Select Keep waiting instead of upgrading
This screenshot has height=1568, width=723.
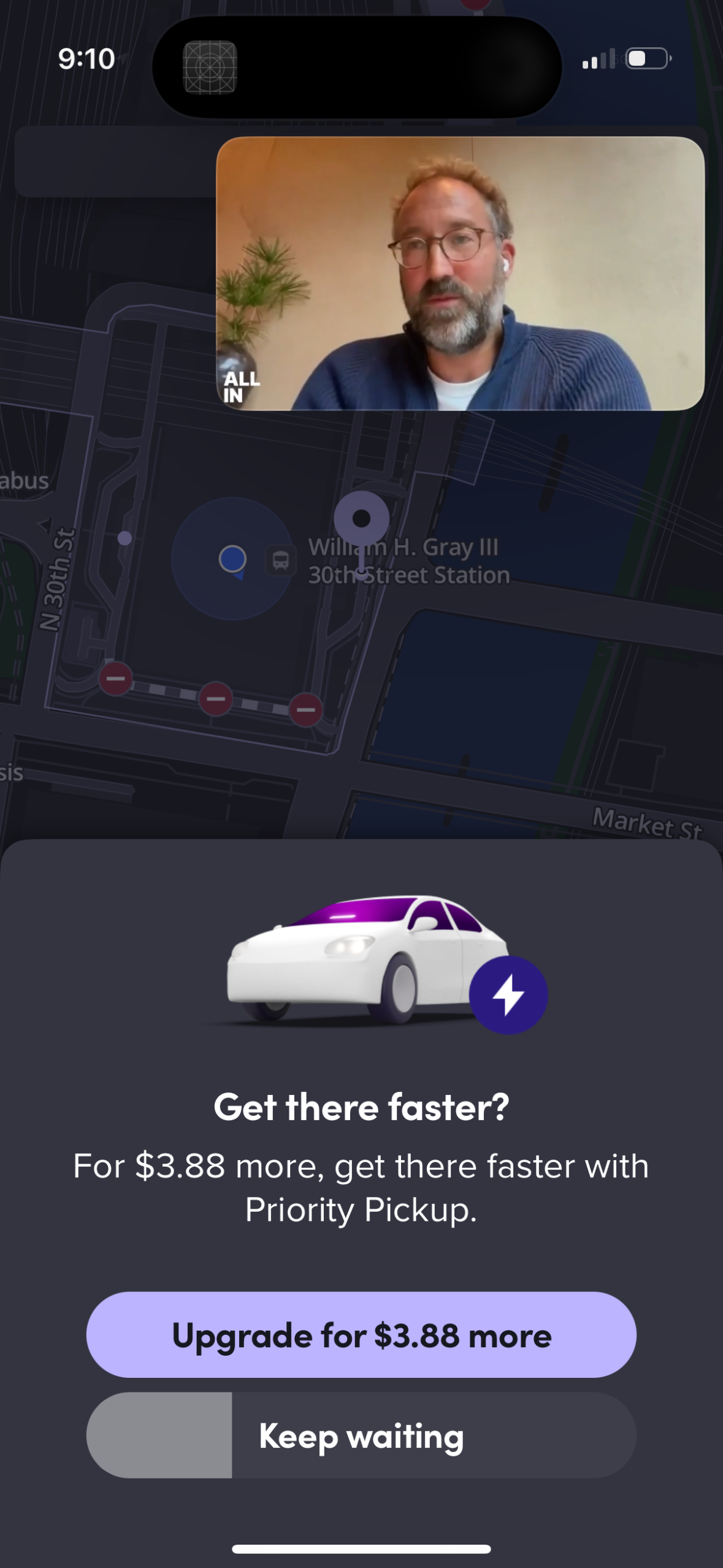(x=361, y=1436)
